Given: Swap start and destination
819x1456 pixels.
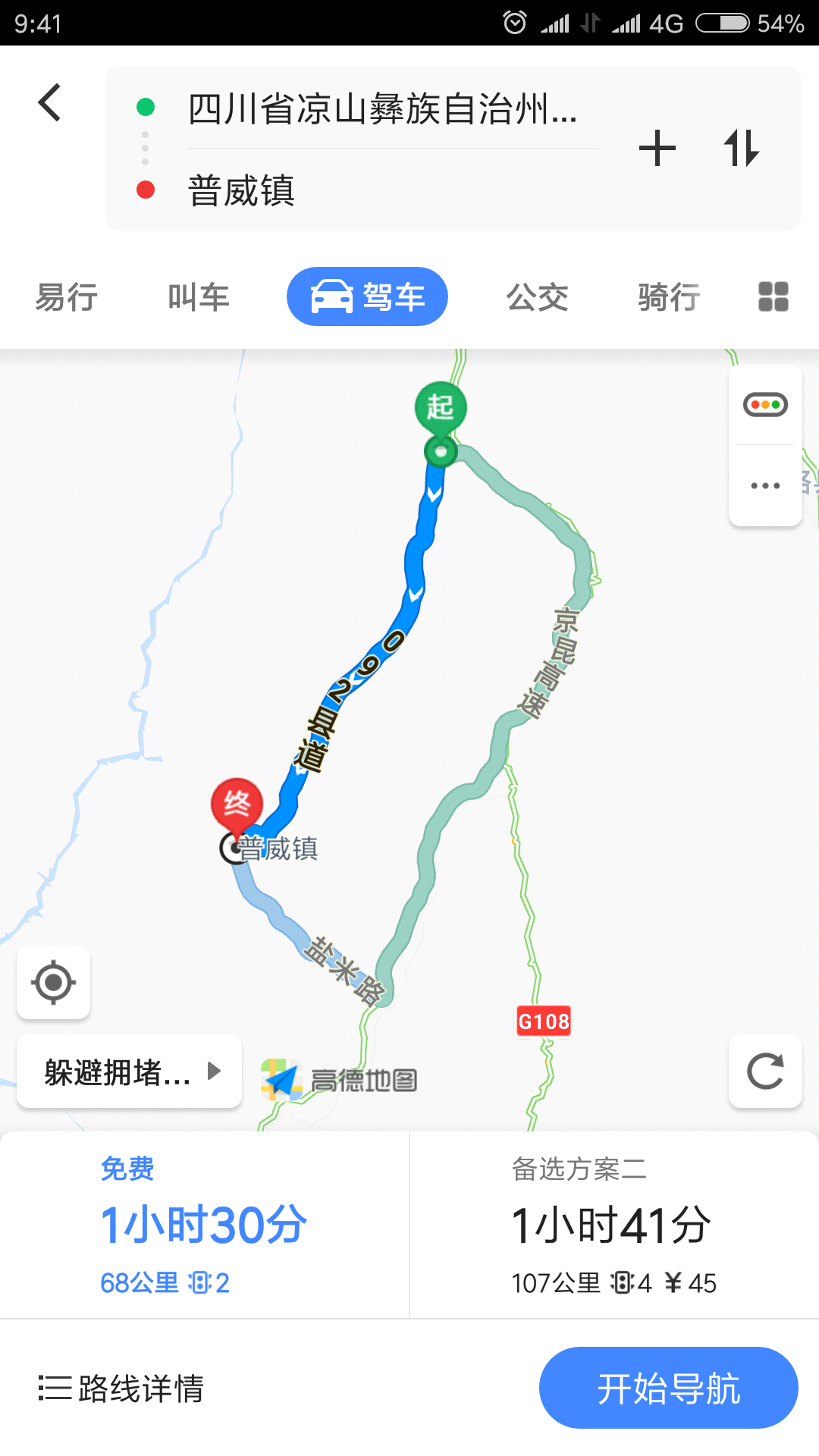Looking at the screenshot, I should [741, 148].
